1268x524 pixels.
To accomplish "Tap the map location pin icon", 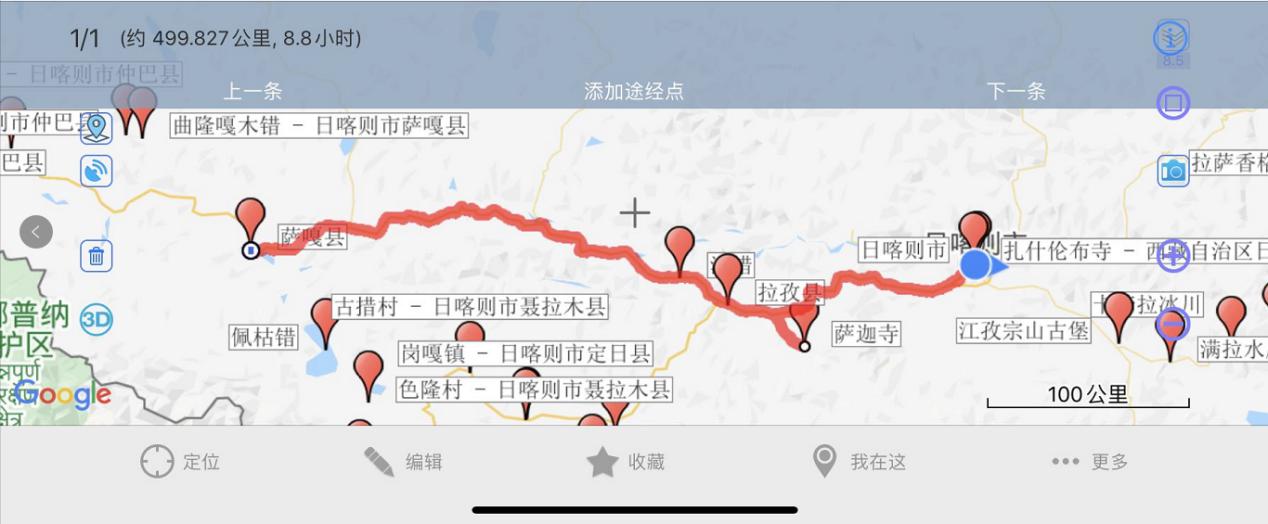I will pyautogui.click(x=96, y=128).
